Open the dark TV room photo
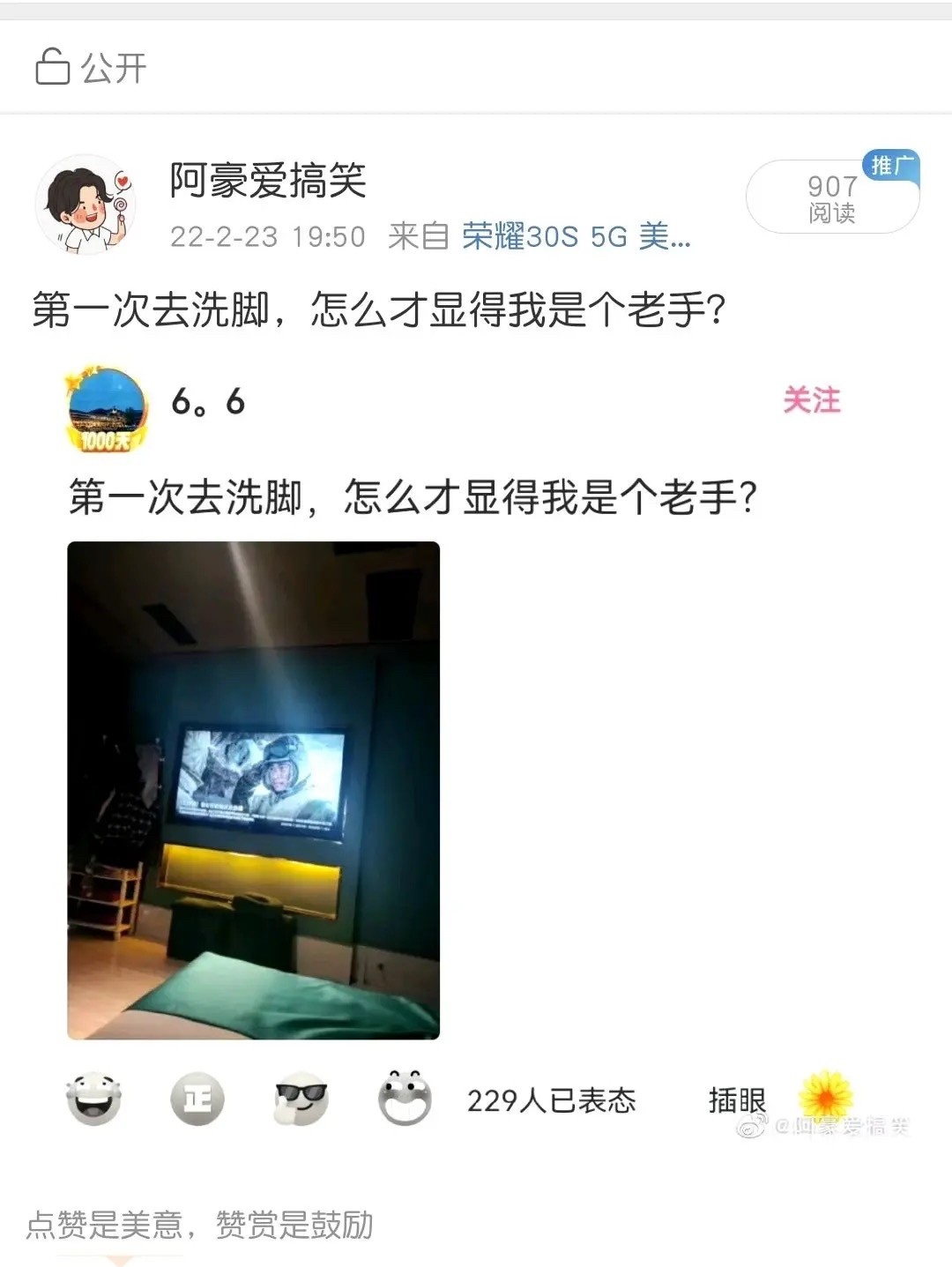The image size is (952, 1267). pos(254,790)
